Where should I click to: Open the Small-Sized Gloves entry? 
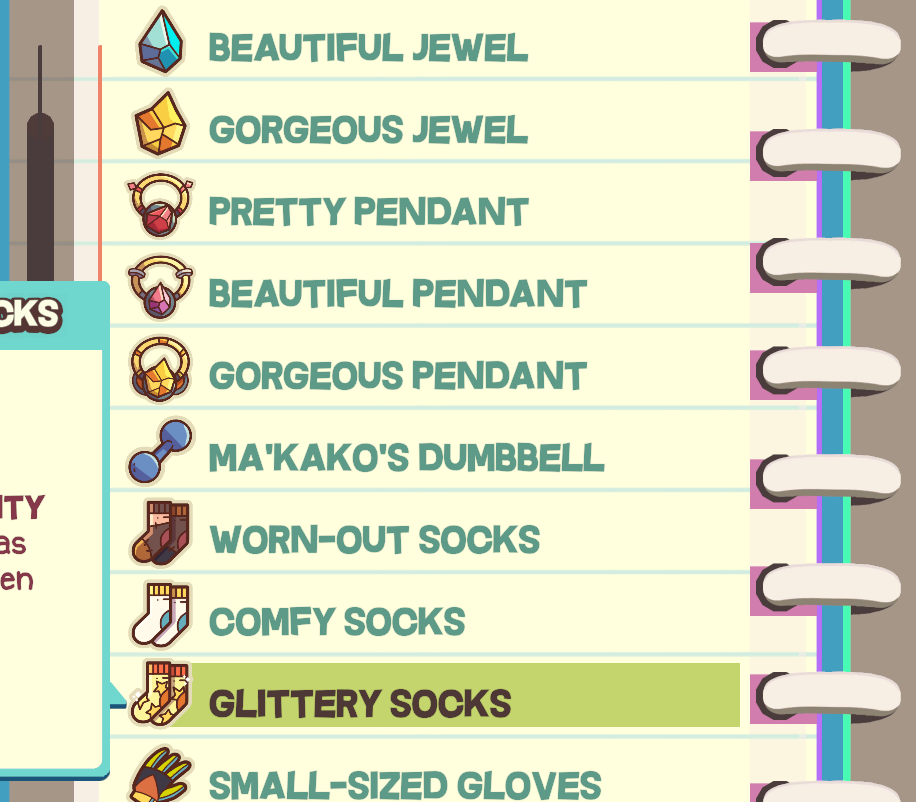click(404, 784)
